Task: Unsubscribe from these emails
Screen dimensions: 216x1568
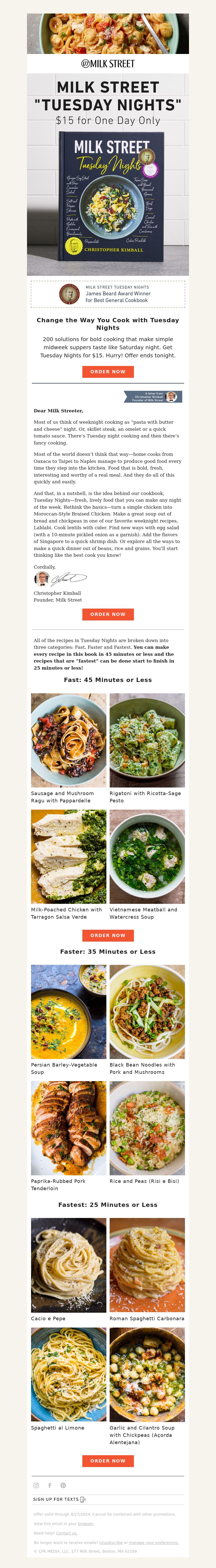Action: pyautogui.click(x=111, y=1542)
